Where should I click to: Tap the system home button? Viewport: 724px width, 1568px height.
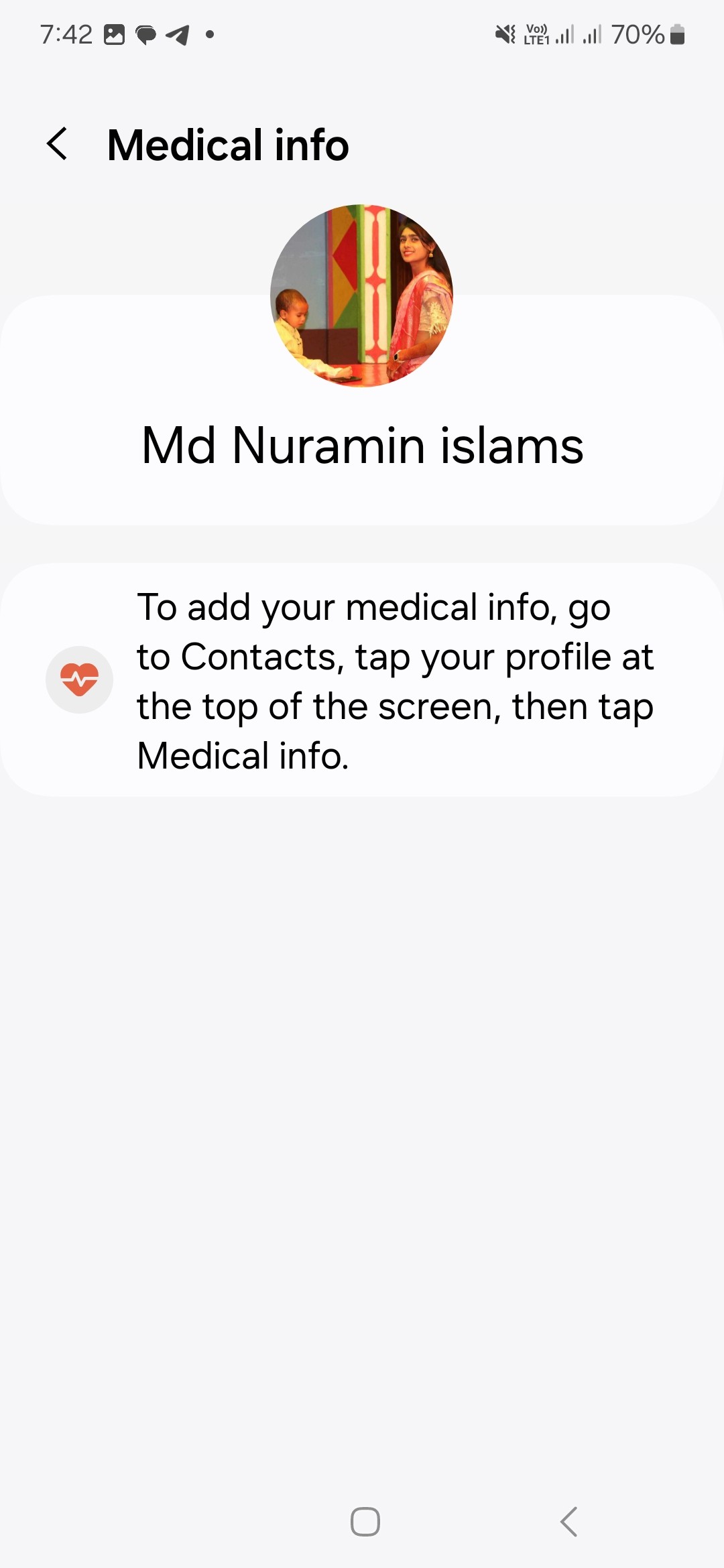[x=365, y=1521]
